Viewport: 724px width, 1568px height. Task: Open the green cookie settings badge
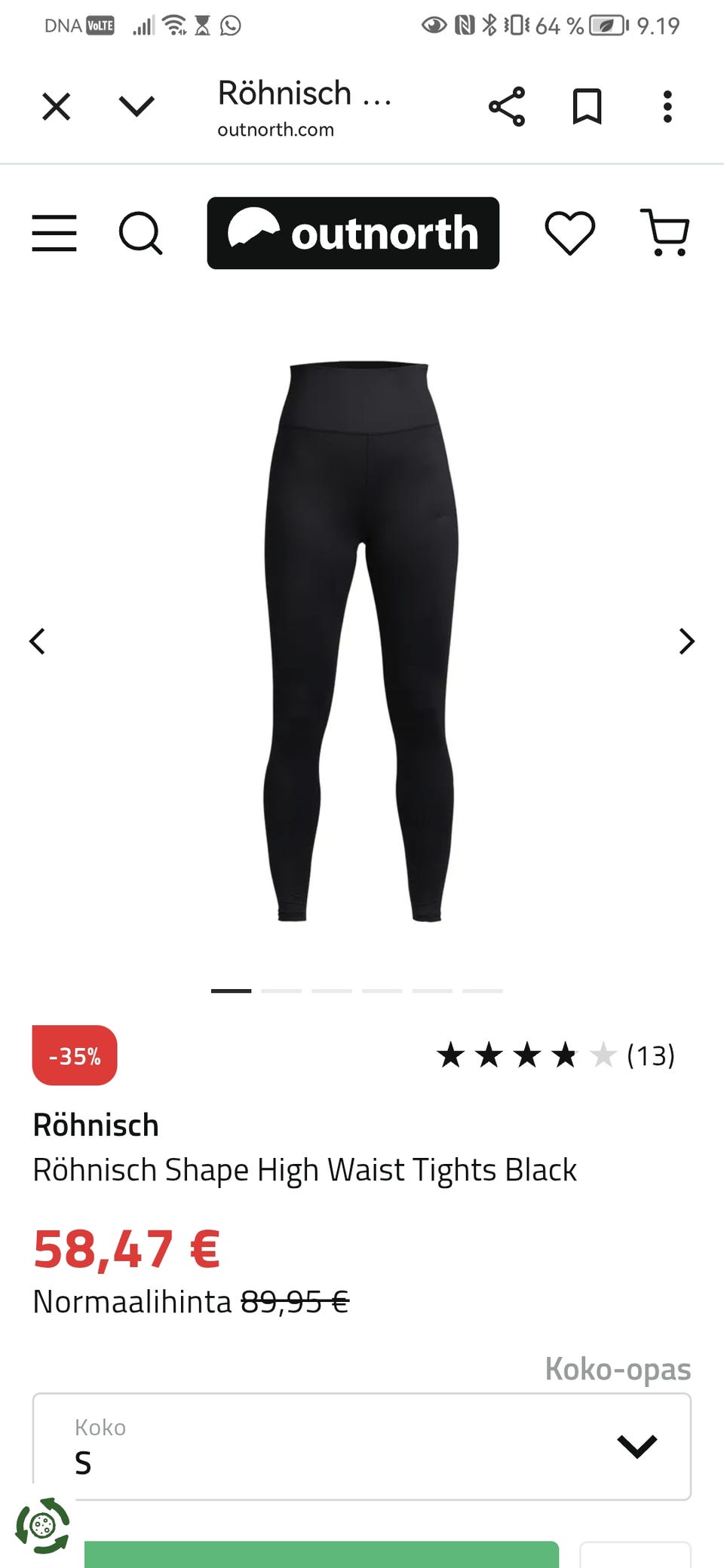pos(42,1526)
